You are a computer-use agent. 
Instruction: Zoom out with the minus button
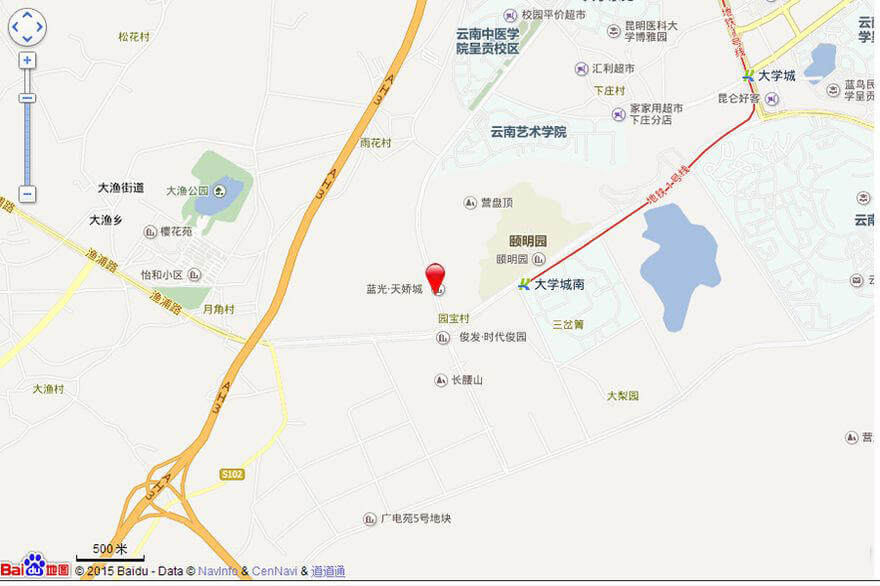coord(27,194)
